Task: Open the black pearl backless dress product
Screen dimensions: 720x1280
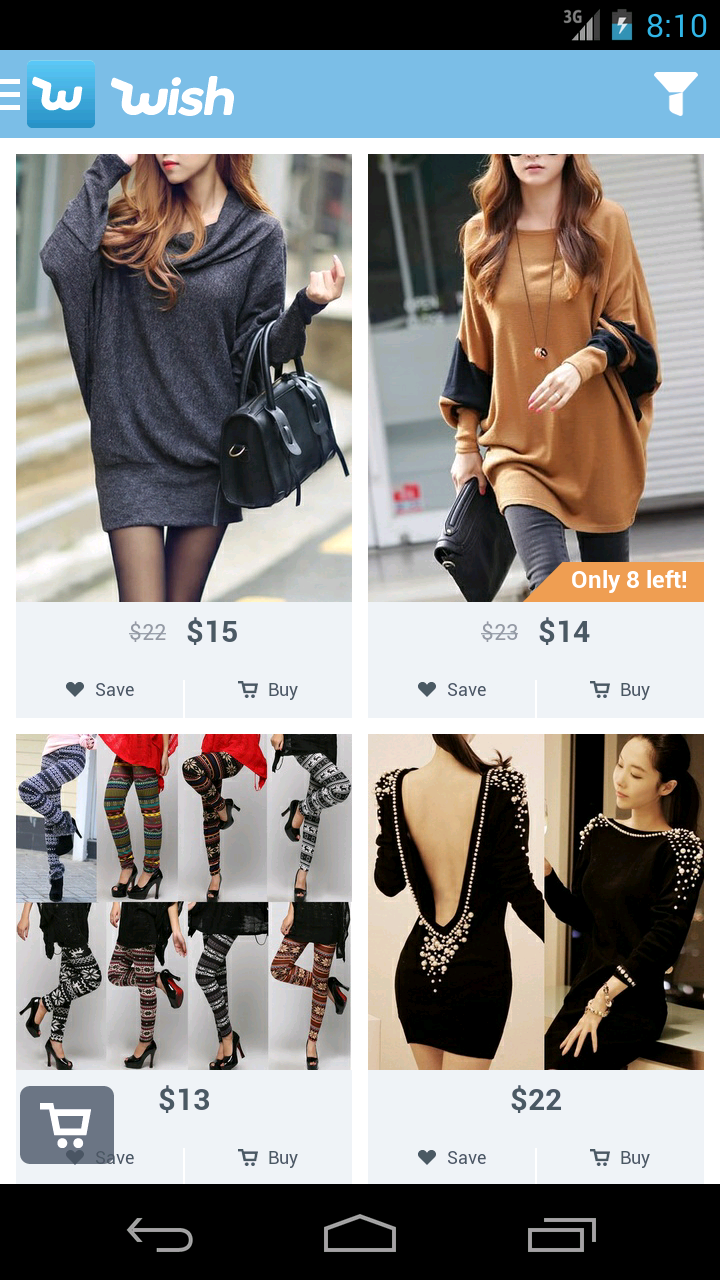Action: tap(536, 902)
